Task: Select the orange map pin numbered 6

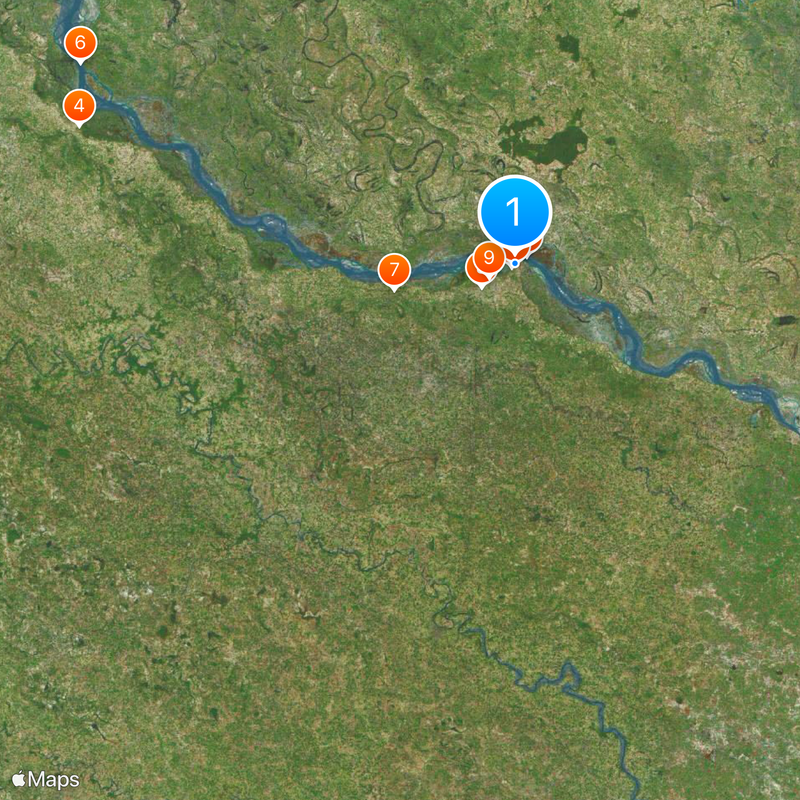Action: point(80,44)
